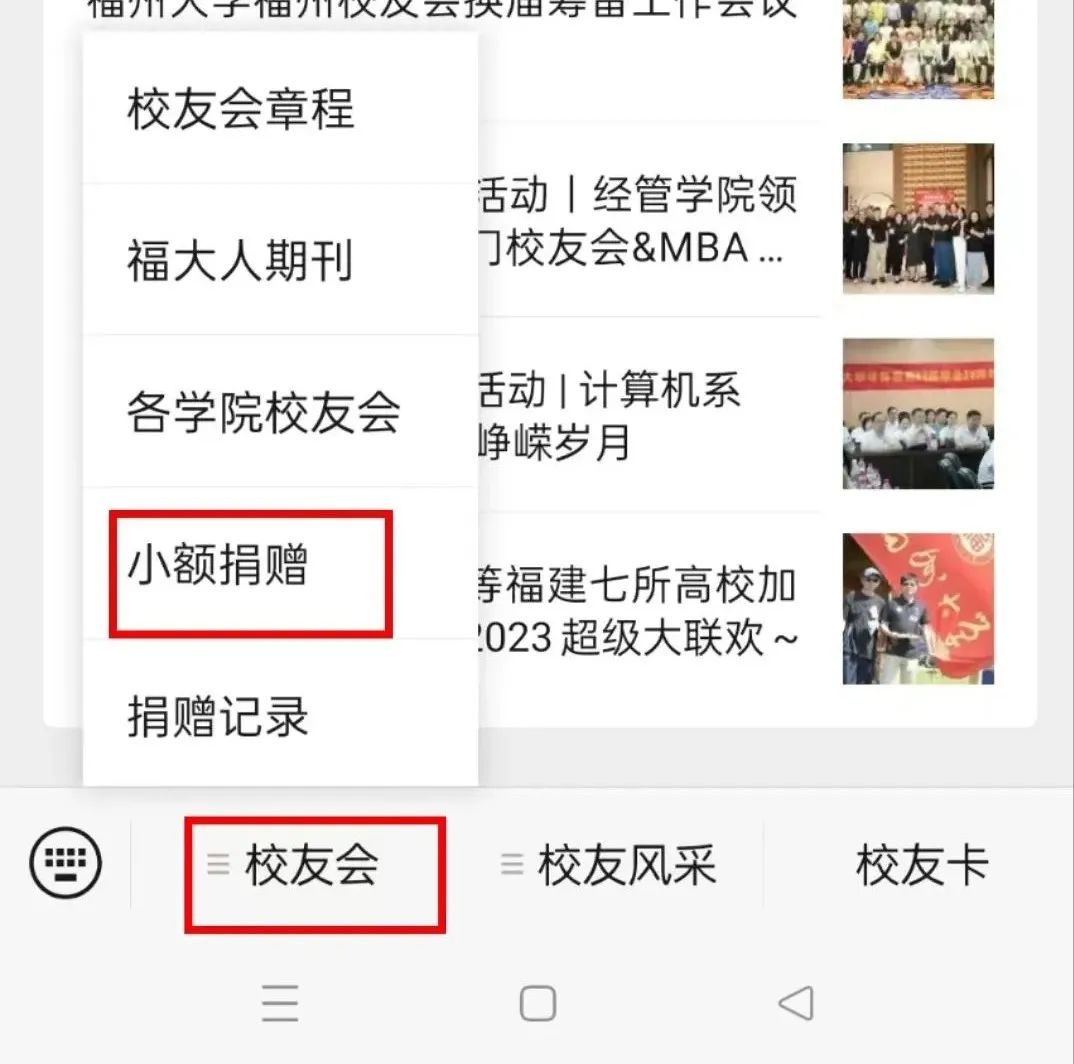The image size is (1074, 1064).
Task: Tap the 校友会 bottom menu tab
Action: point(312,865)
